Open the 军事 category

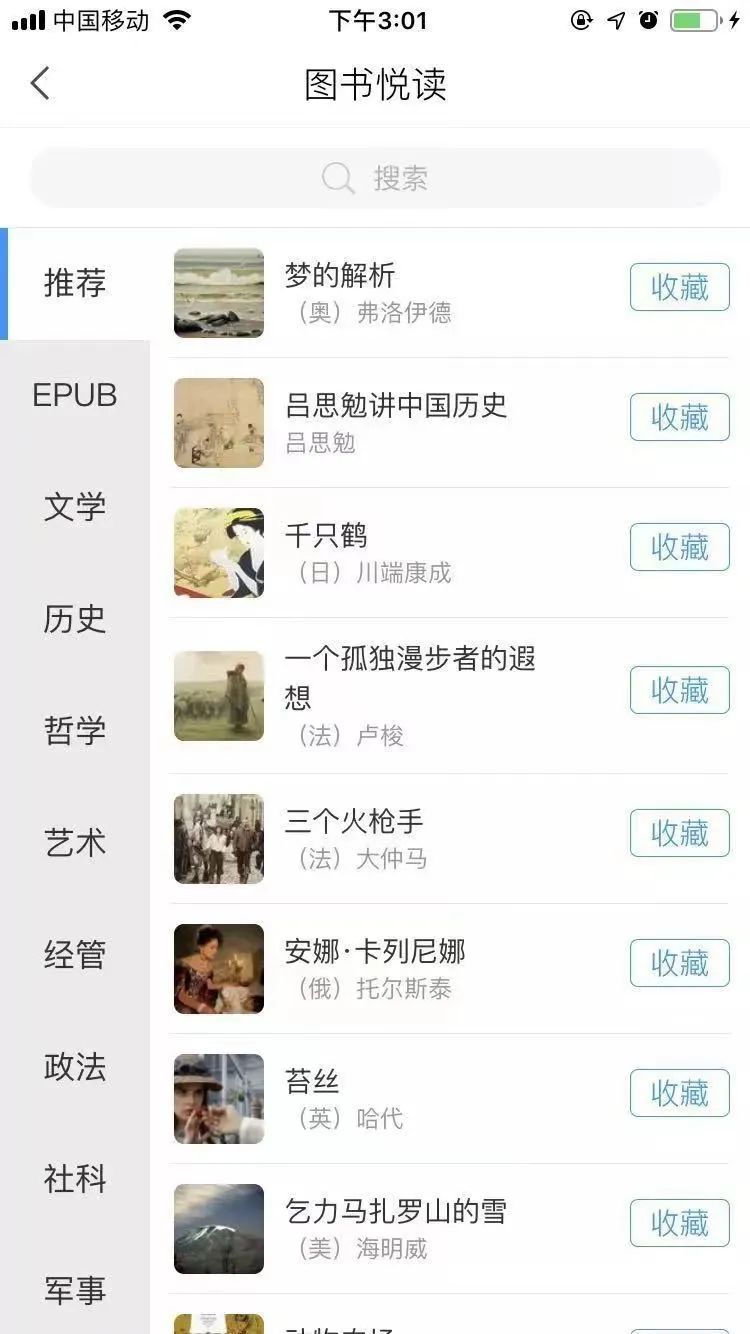[x=75, y=1290]
